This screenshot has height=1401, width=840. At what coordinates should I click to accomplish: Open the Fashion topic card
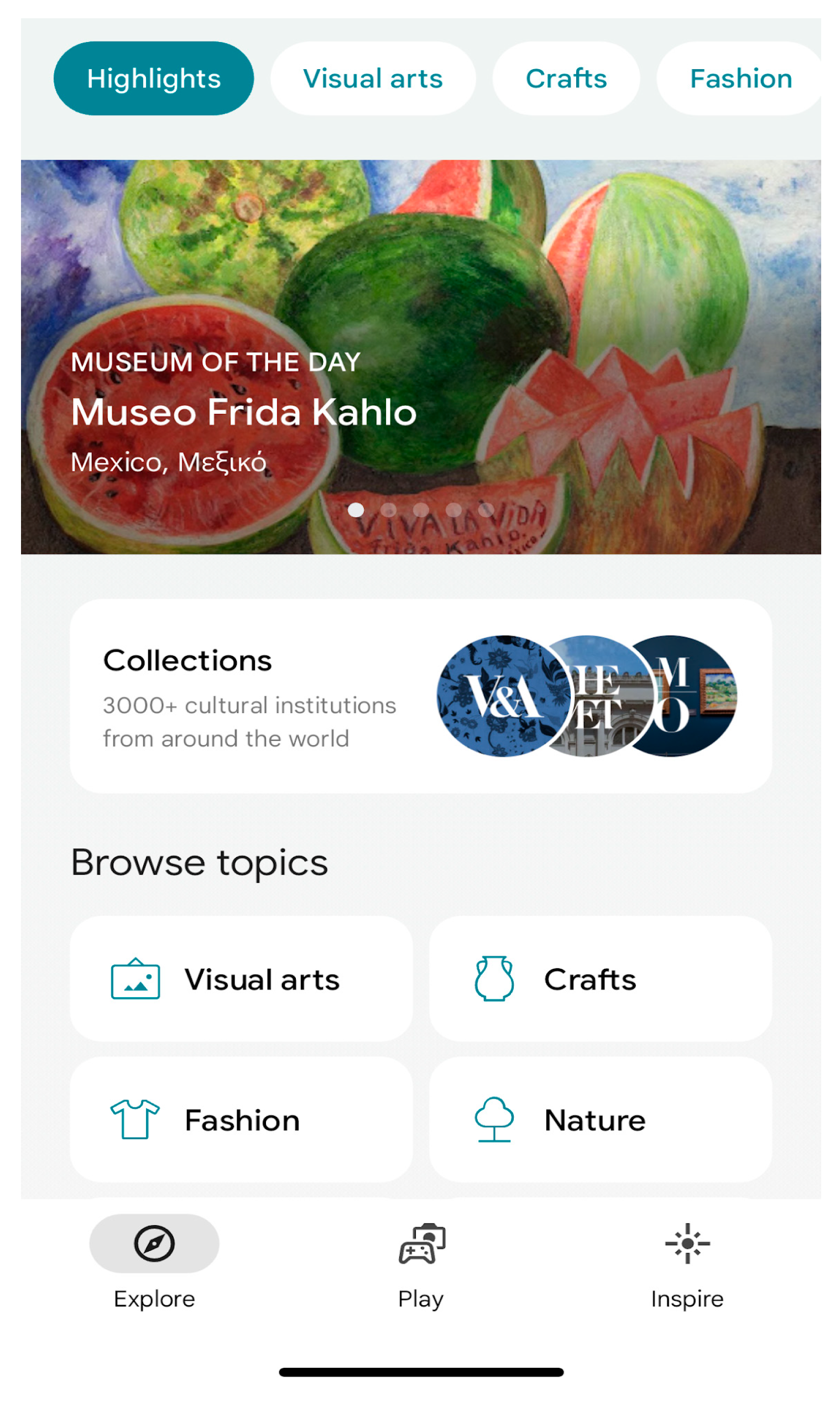(x=241, y=1119)
